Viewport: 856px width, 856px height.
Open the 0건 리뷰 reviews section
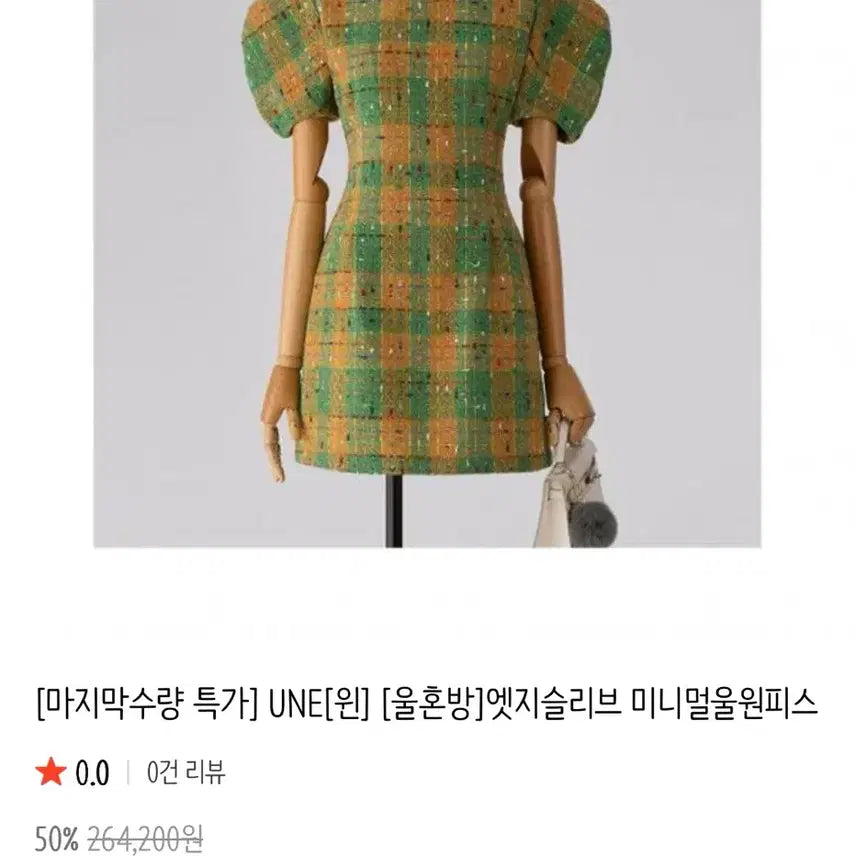[186, 773]
